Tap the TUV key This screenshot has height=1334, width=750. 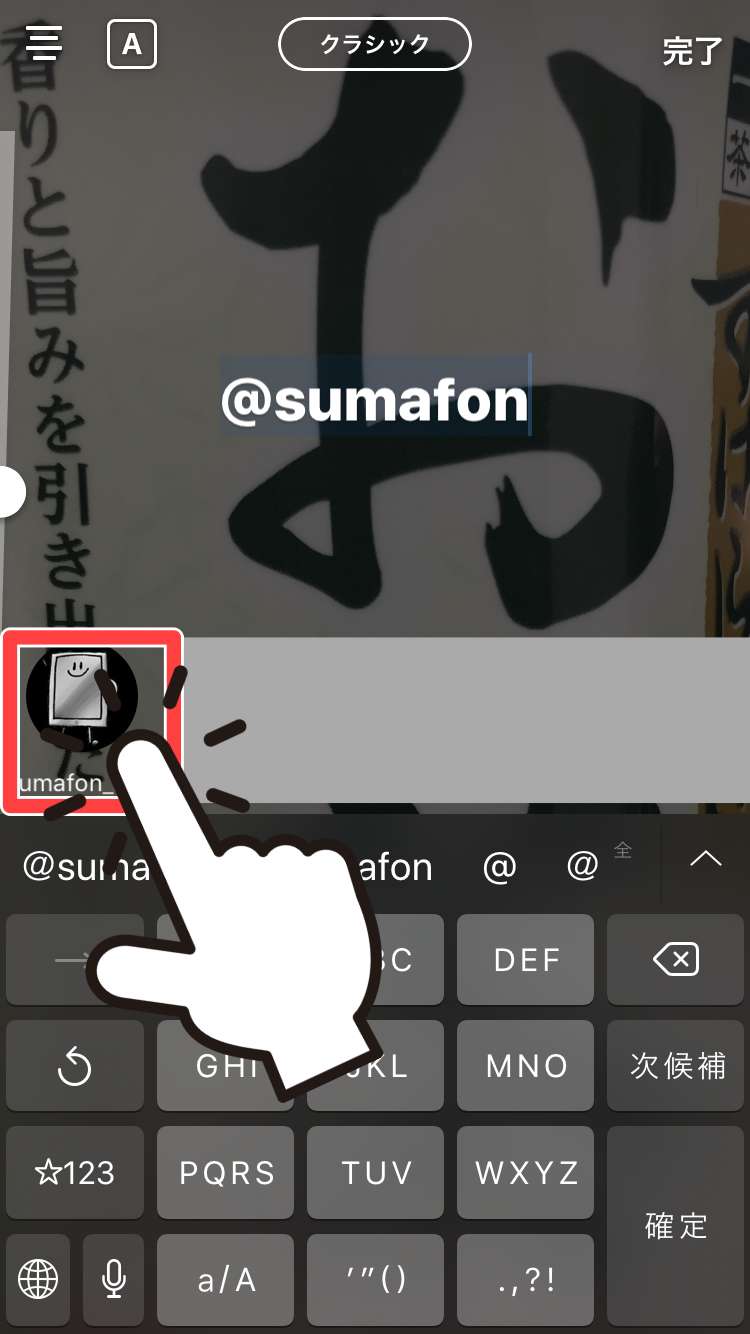point(376,1172)
